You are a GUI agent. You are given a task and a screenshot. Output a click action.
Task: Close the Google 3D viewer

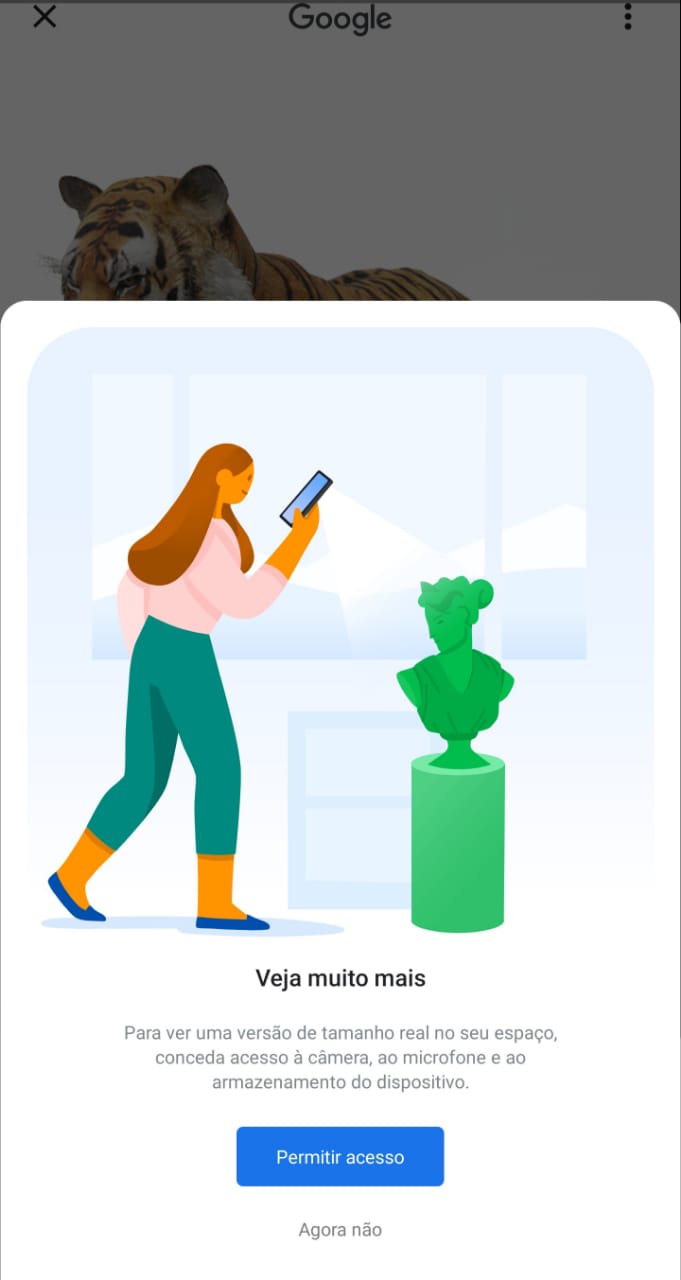(44, 17)
